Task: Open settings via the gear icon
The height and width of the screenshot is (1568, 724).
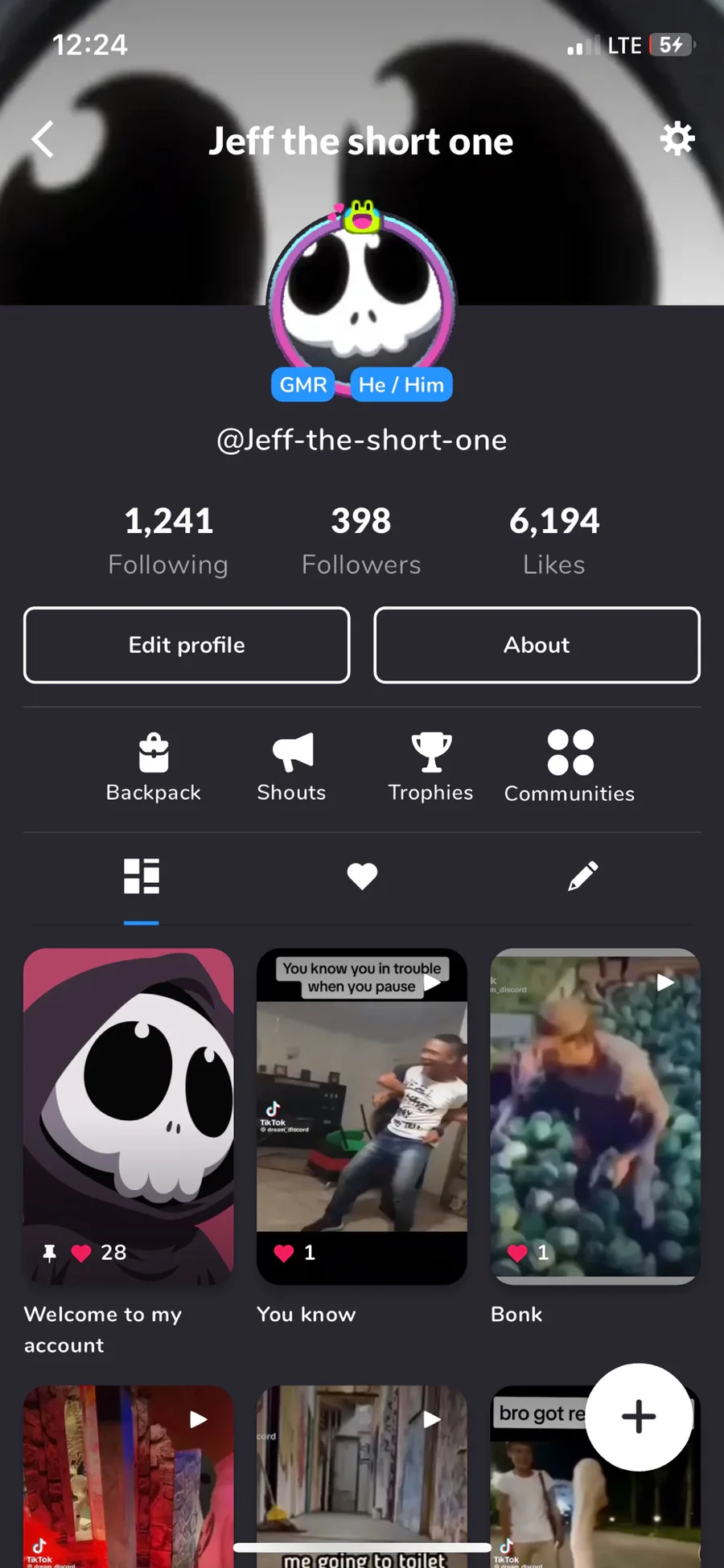Action: pos(677,139)
